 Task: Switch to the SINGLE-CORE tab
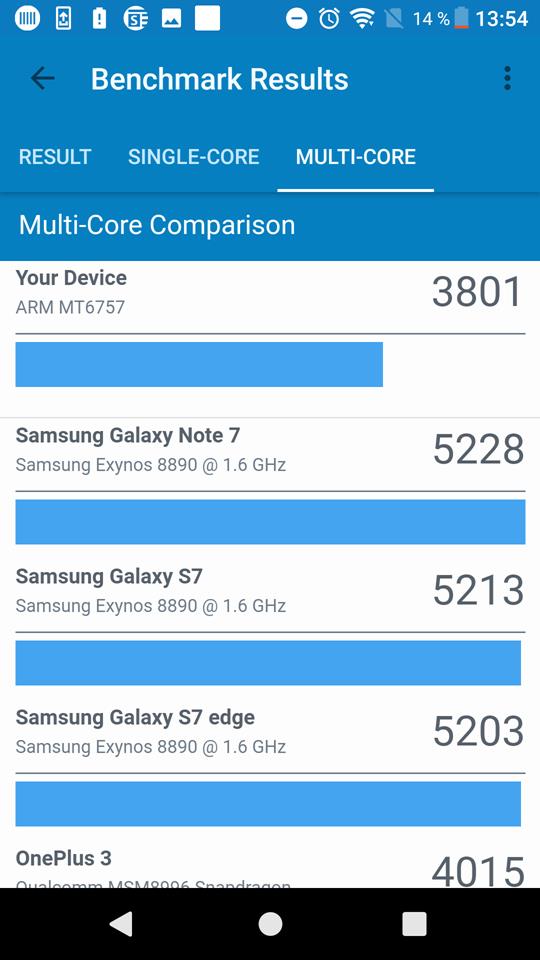tap(193, 157)
